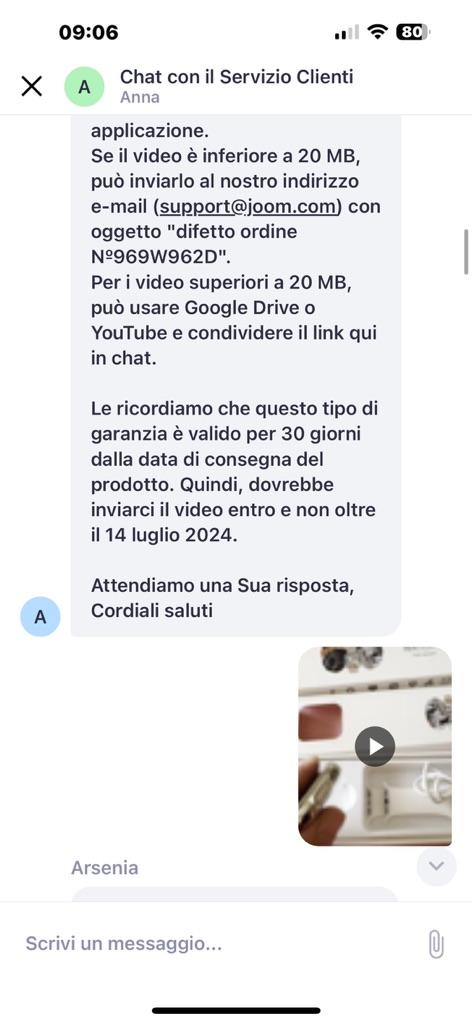Attach a file with the paperclip icon
This screenshot has width=472, height=1024.
[x=436, y=944]
